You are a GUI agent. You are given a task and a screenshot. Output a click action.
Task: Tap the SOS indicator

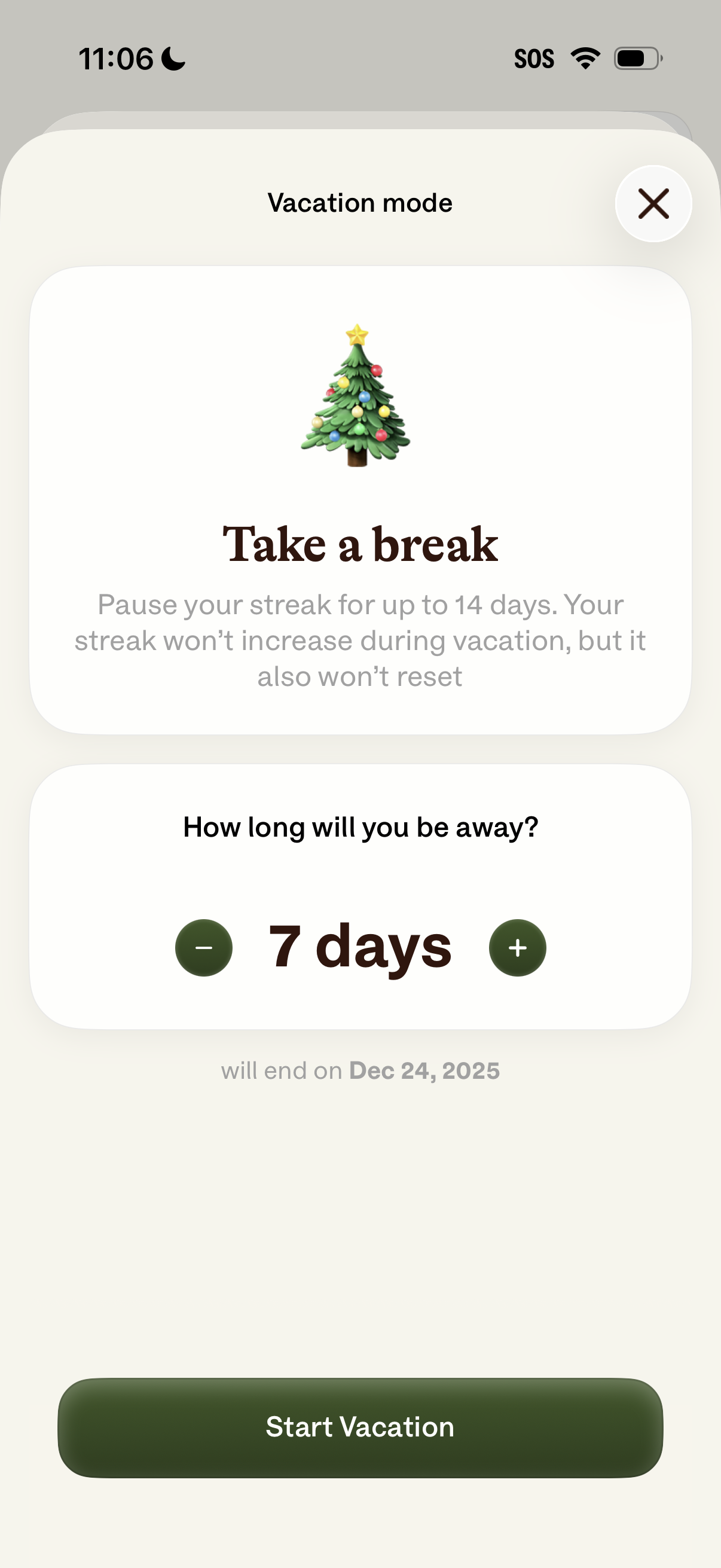point(534,58)
